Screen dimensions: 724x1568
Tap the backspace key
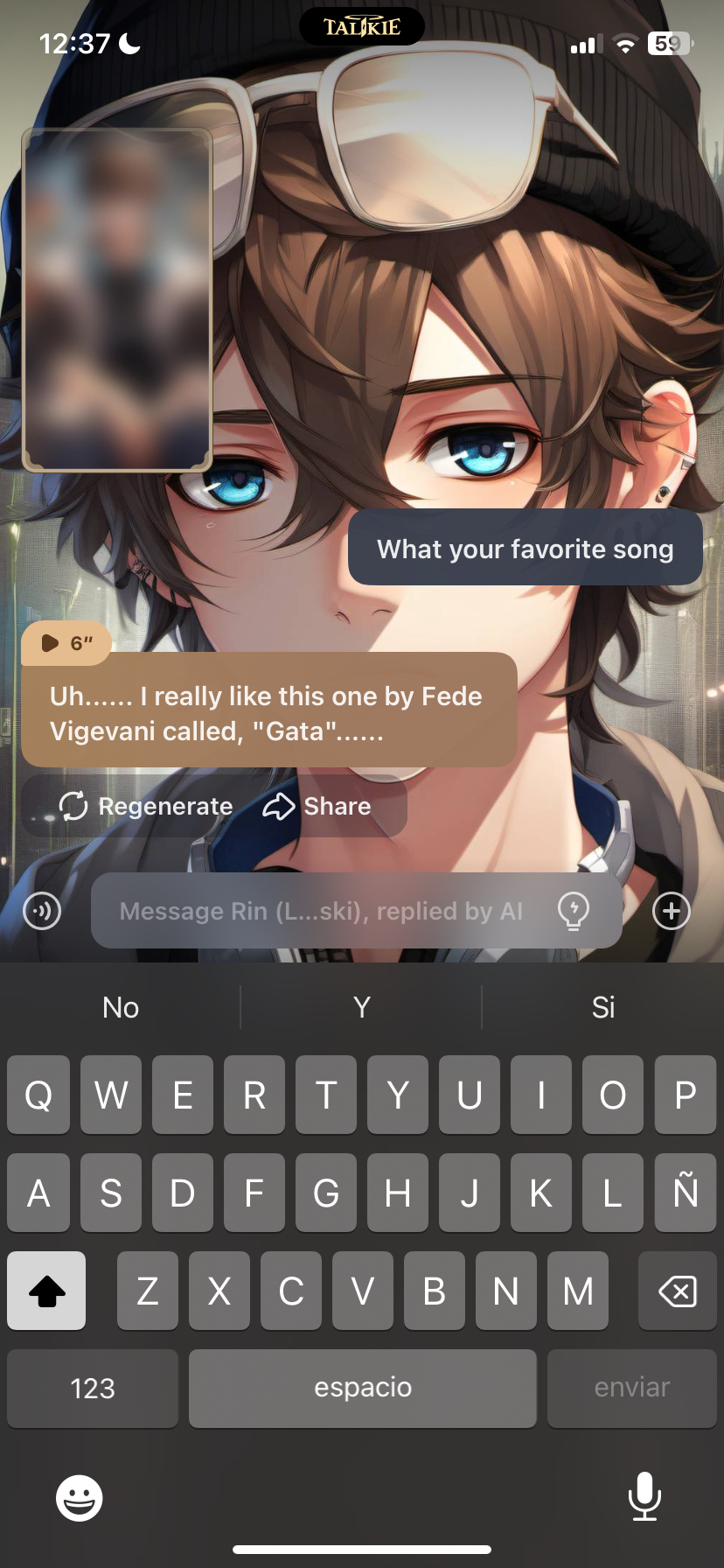click(x=677, y=1291)
